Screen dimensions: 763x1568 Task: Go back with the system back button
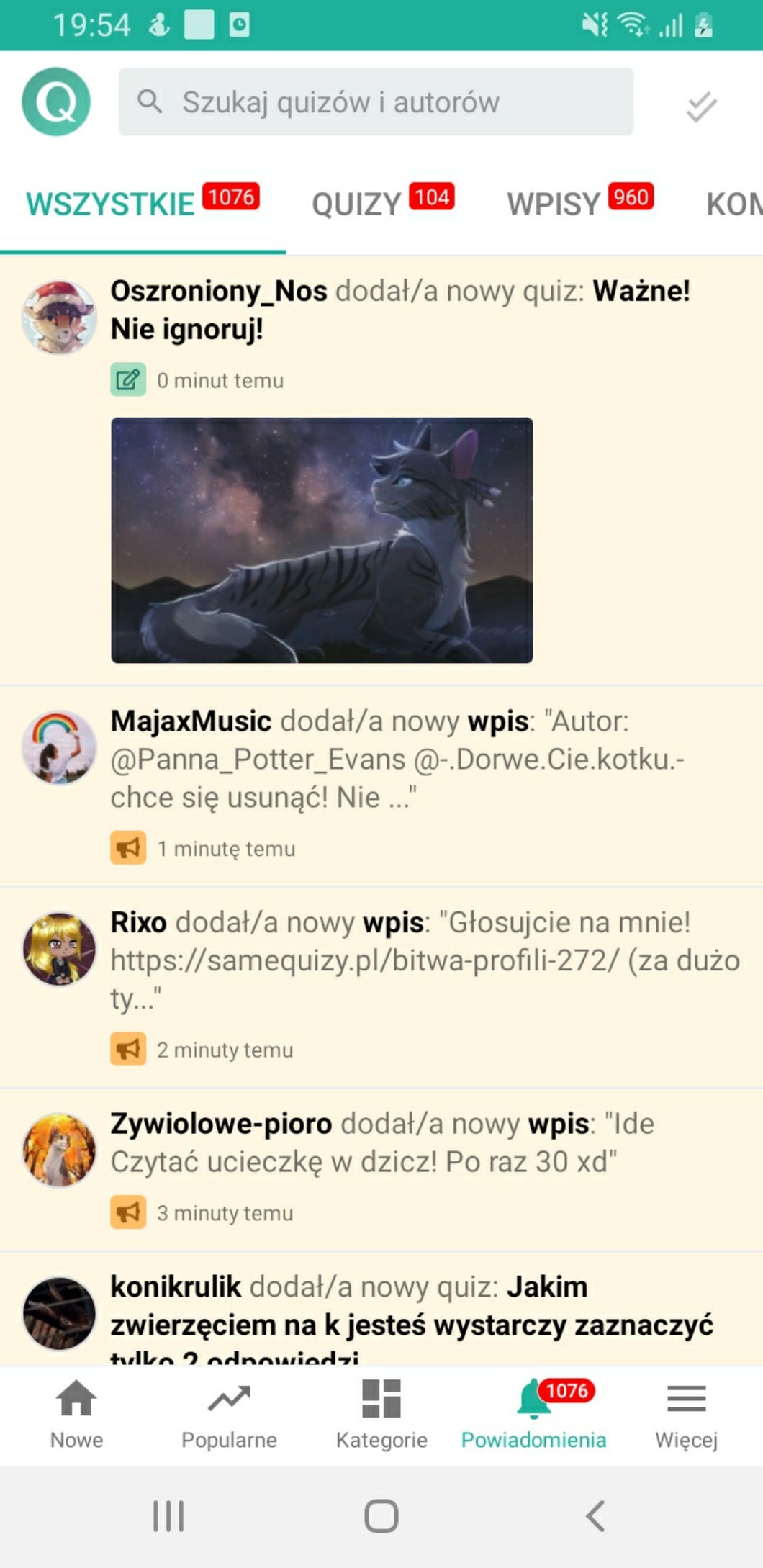[595, 1516]
